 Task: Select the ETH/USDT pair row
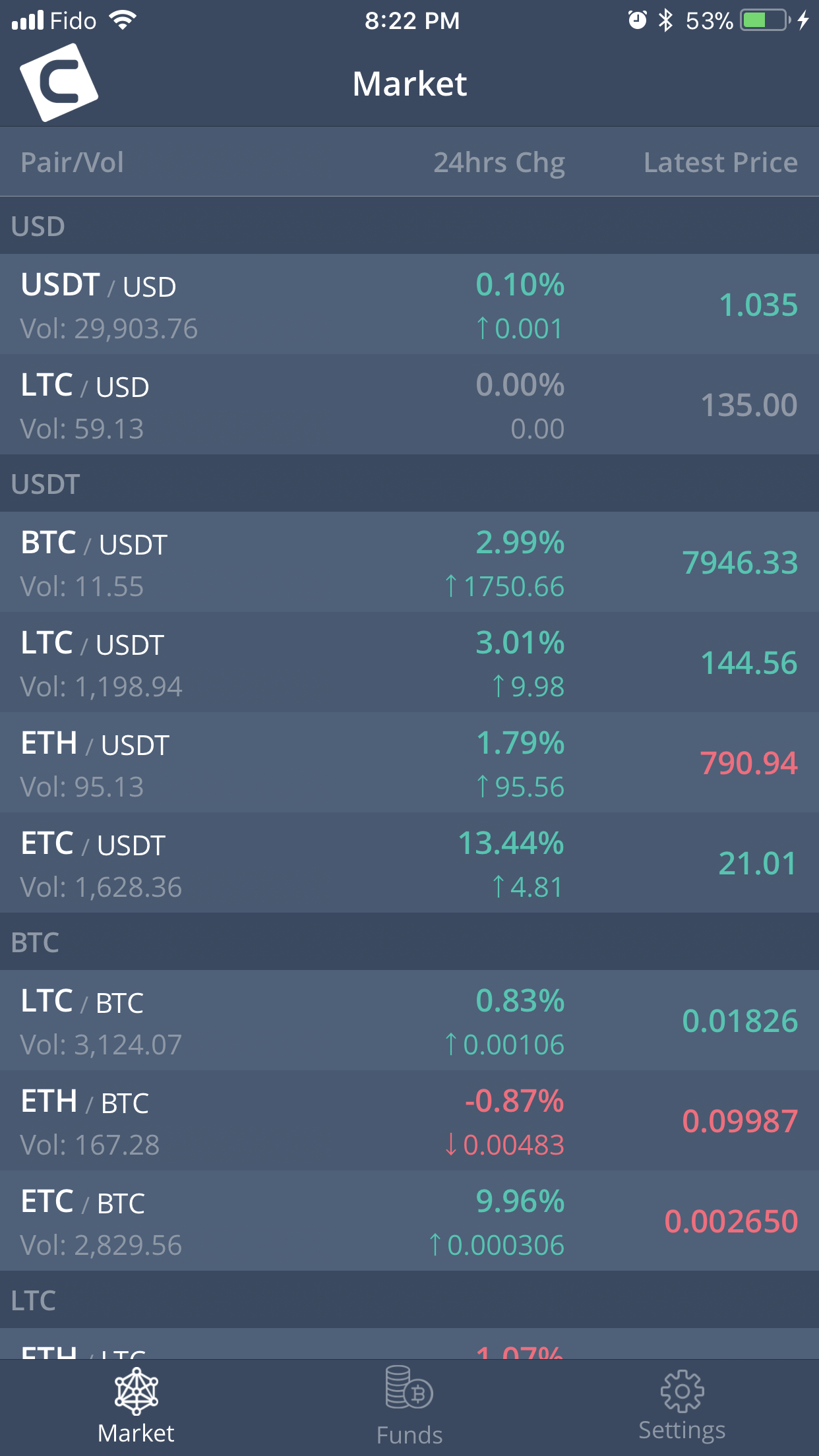409,762
